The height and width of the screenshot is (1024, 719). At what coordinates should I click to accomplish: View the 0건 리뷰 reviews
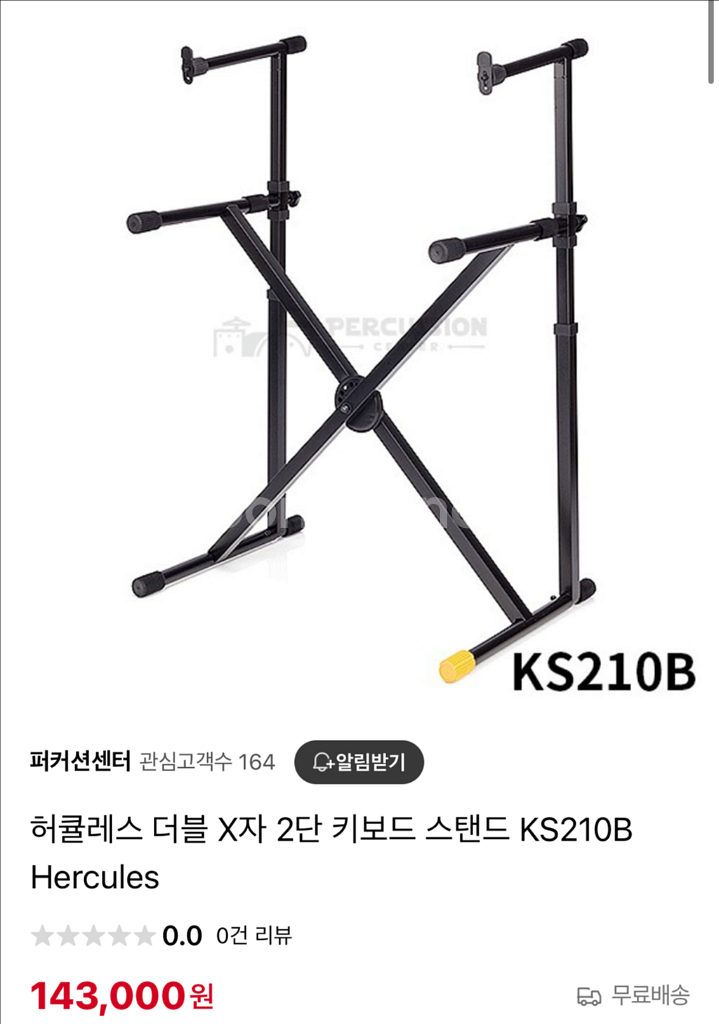pos(253,936)
